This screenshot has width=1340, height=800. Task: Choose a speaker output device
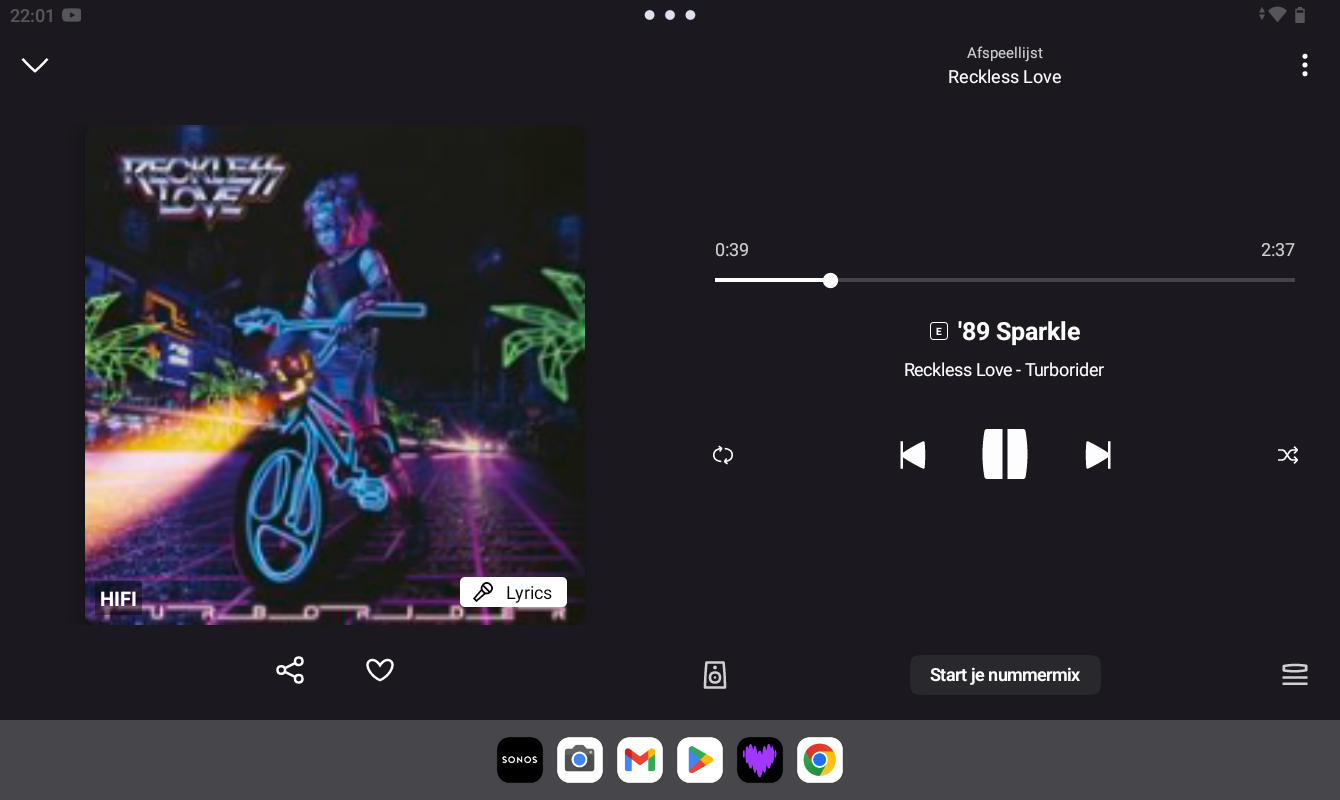714,675
